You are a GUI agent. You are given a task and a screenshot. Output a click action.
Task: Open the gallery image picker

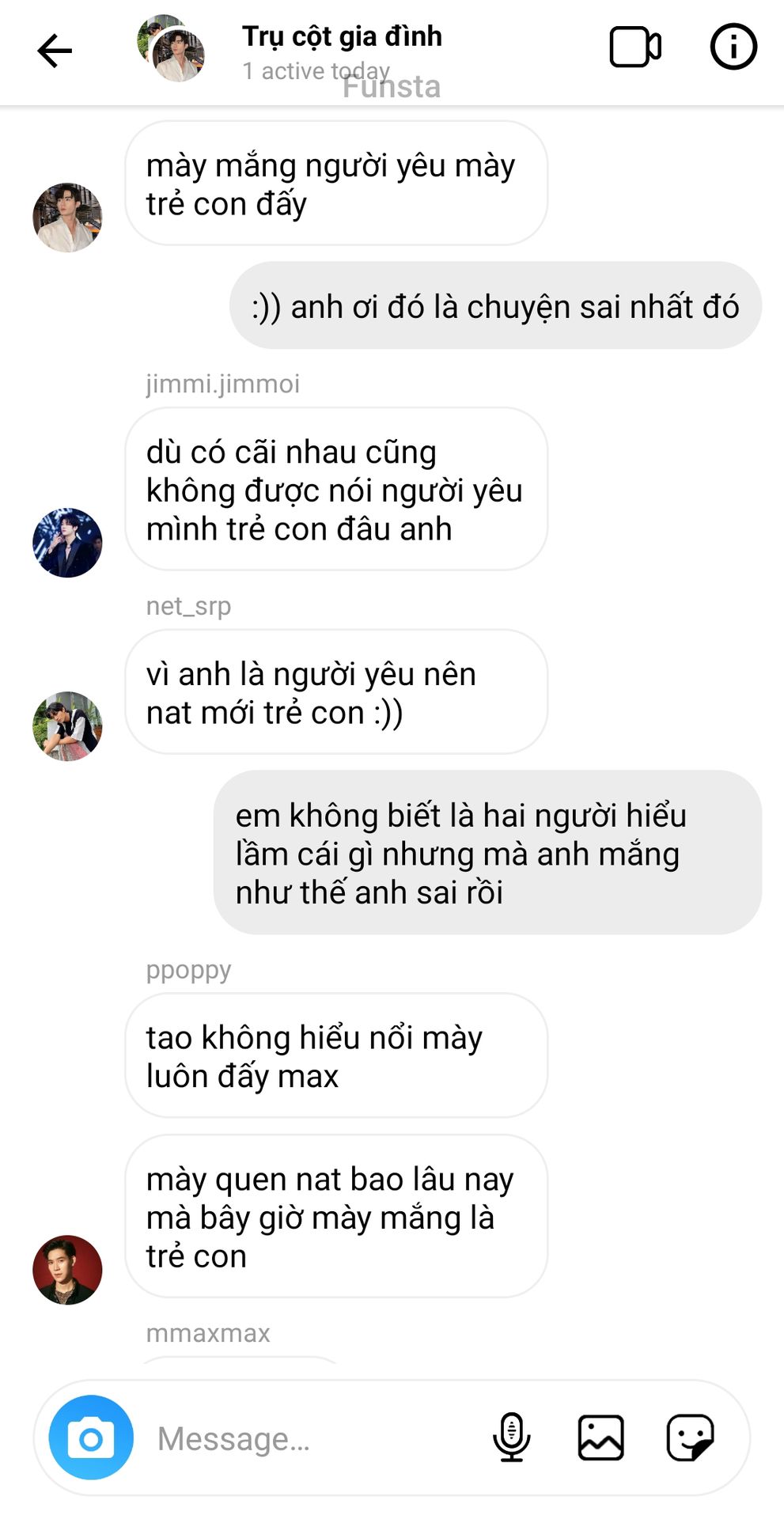[601, 1438]
